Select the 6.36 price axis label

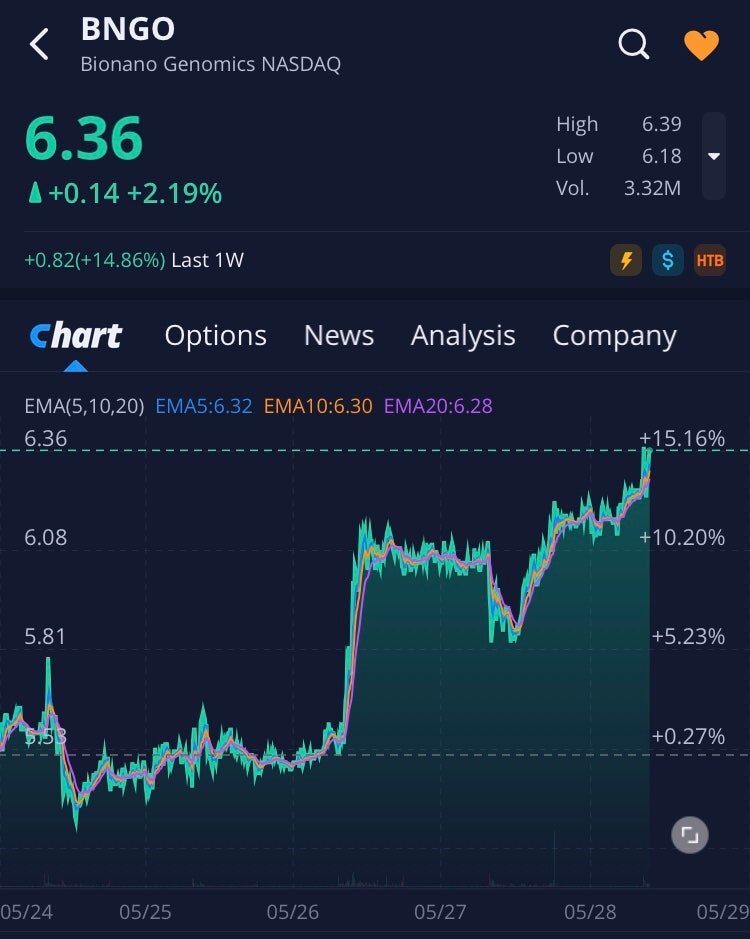click(x=45, y=439)
